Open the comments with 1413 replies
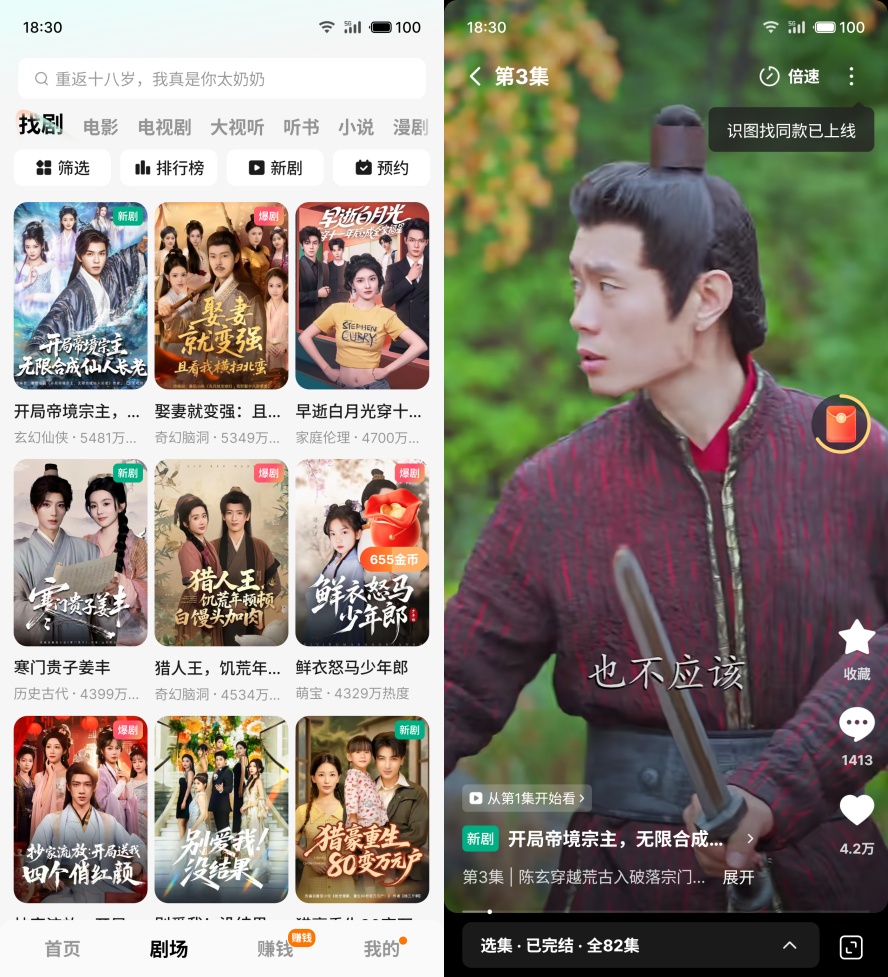Image resolution: width=888 pixels, height=977 pixels. point(856,735)
